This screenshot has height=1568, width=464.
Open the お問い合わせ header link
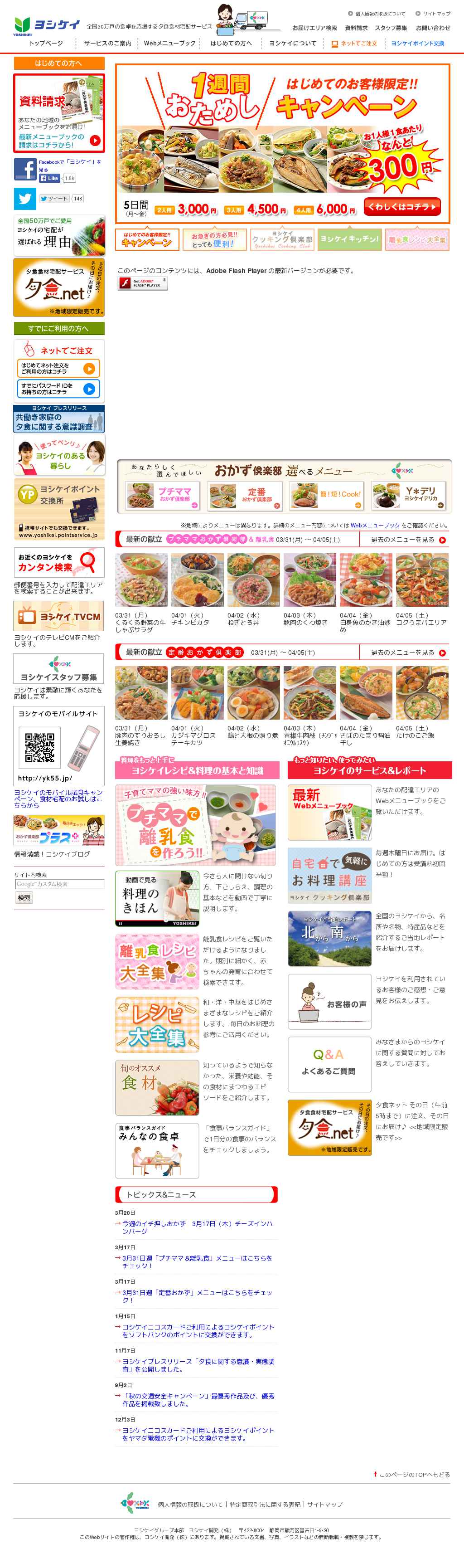[x=433, y=28]
